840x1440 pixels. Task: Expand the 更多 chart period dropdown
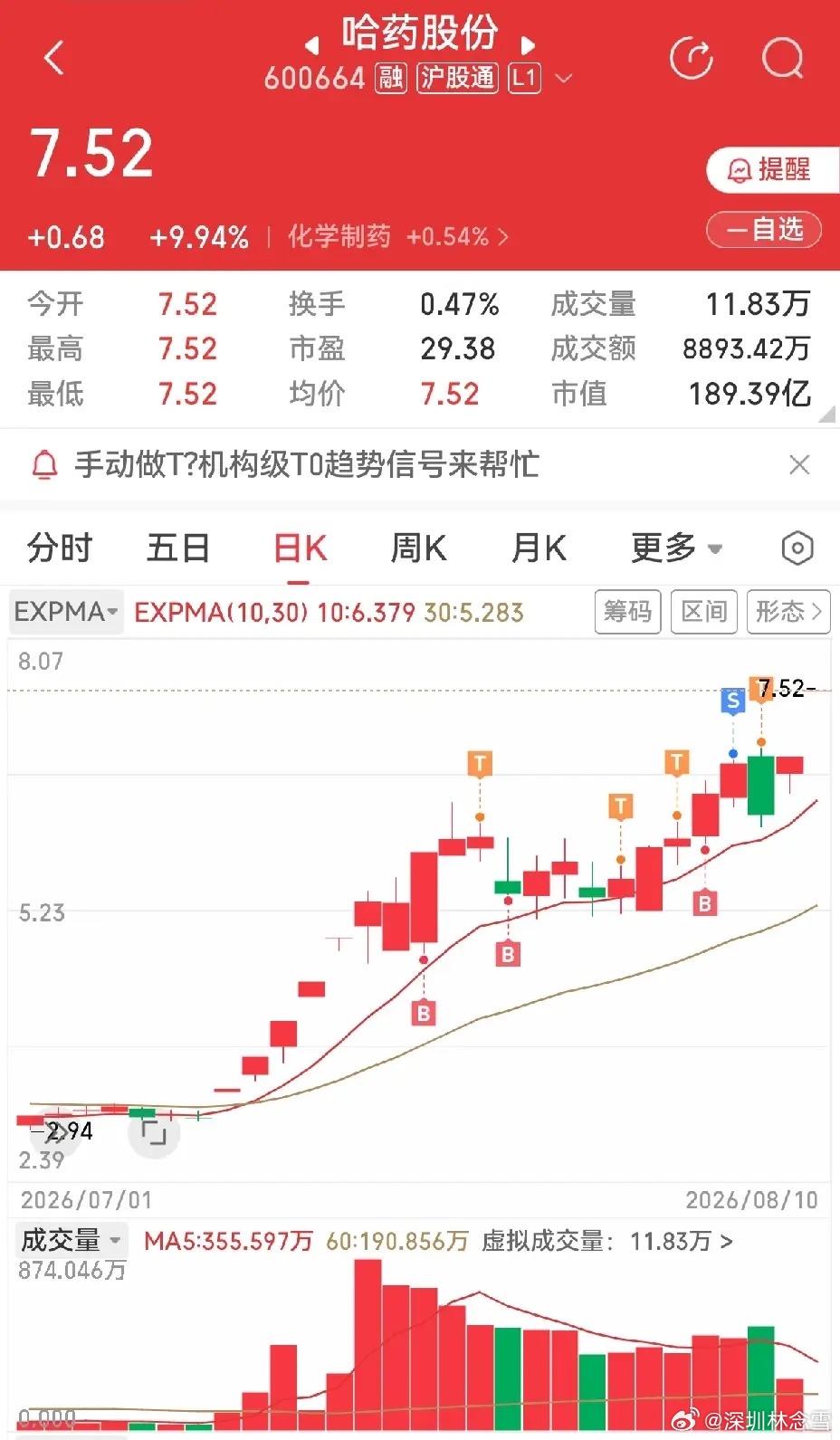click(x=676, y=548)
